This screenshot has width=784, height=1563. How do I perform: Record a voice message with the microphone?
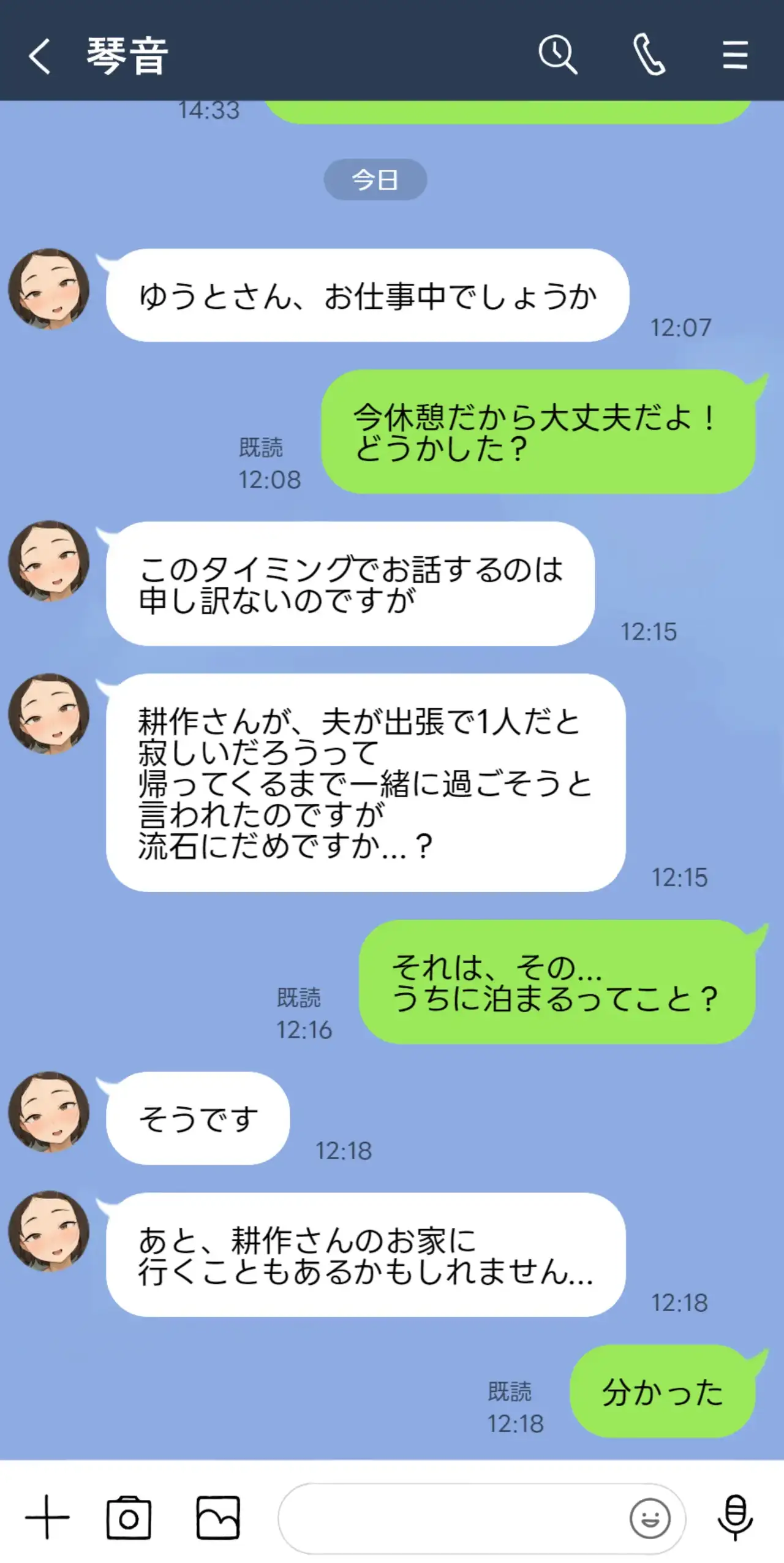[x=735, y=1517]
